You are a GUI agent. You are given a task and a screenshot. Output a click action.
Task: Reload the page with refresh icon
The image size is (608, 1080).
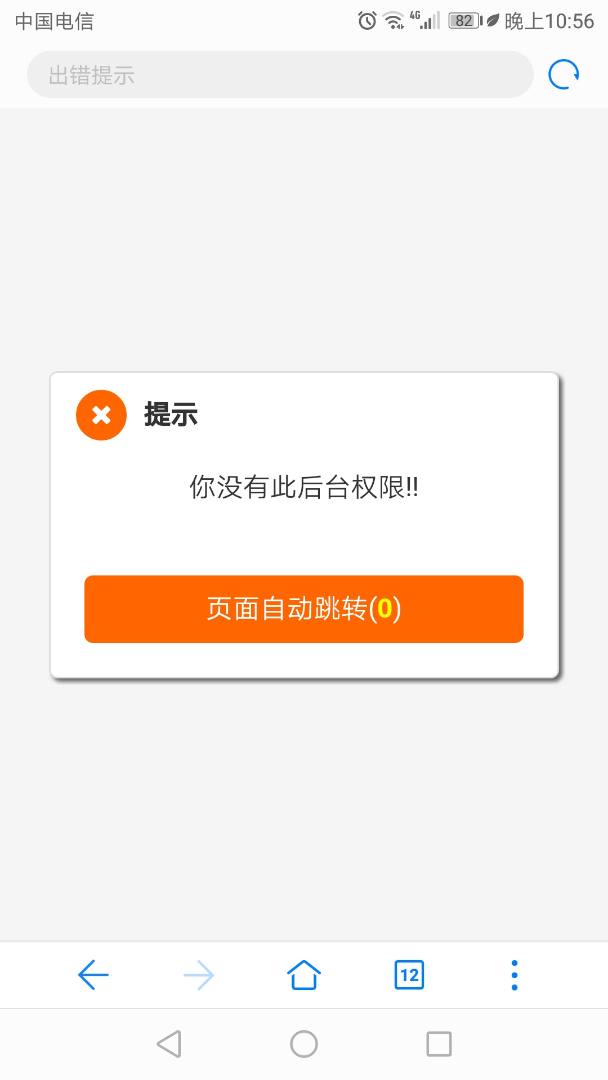pos(564,75)
